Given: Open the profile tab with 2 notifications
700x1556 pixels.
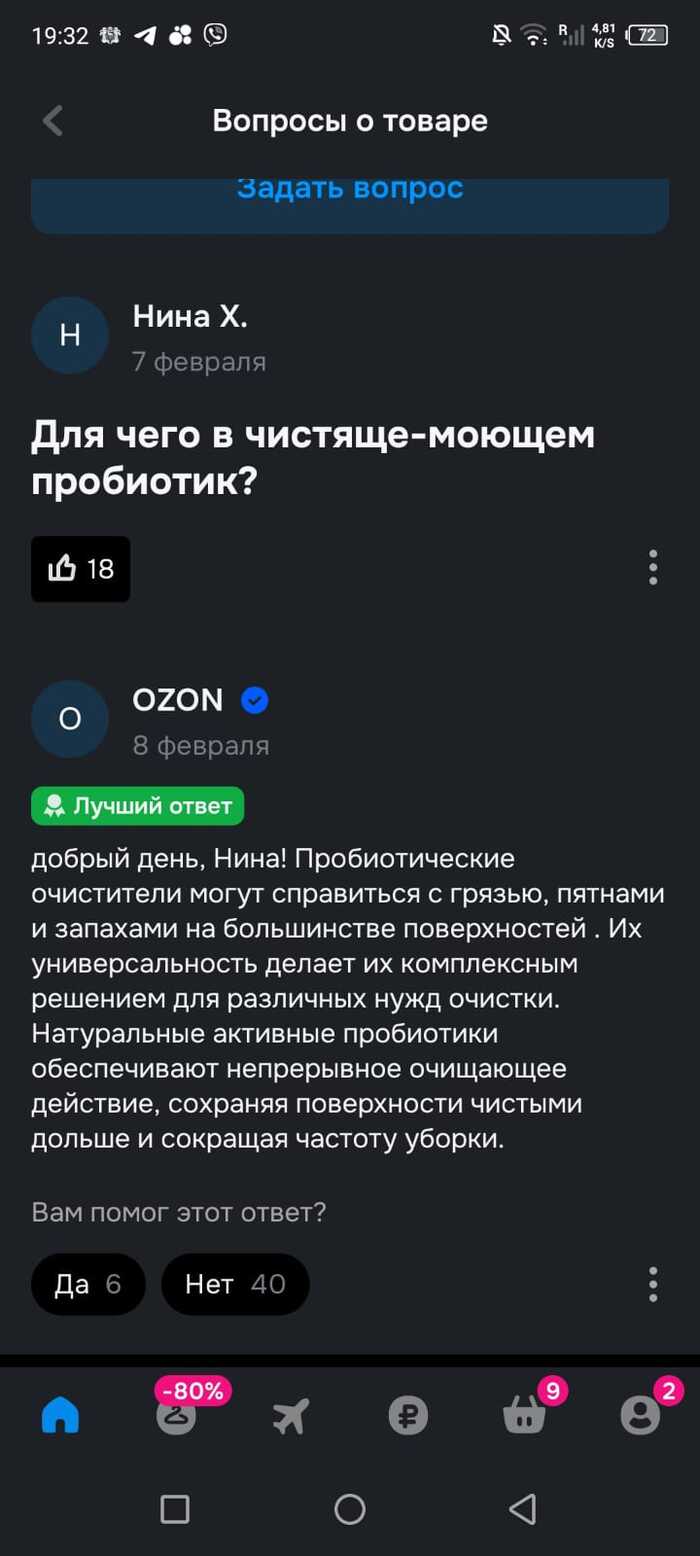Looking at the screenshot, I should (x=640, y=1415).
